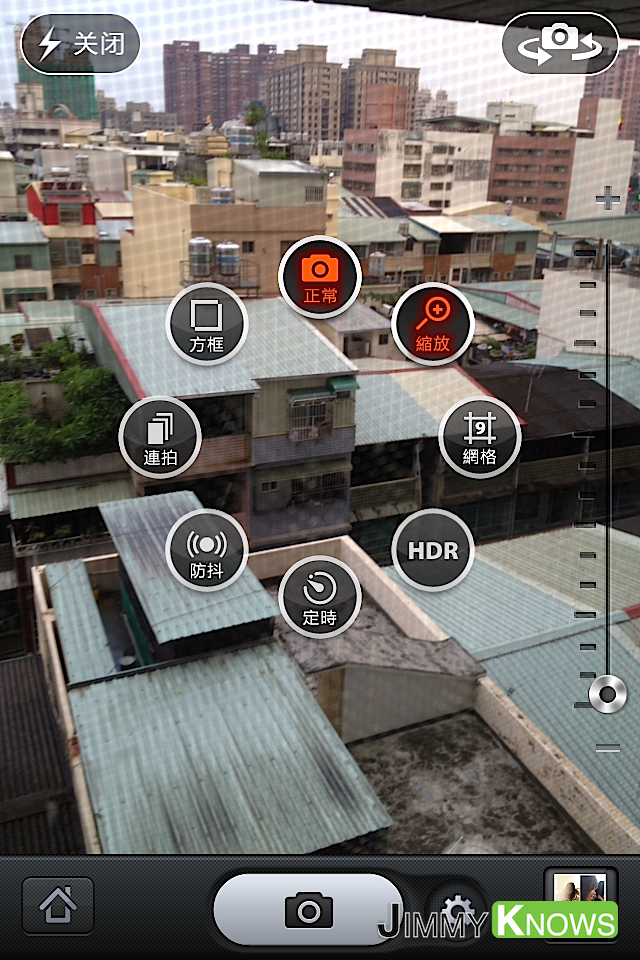Screen dimensions: 640x960
Task: Tap the minus to zoom out
Action: pos(607,748)
